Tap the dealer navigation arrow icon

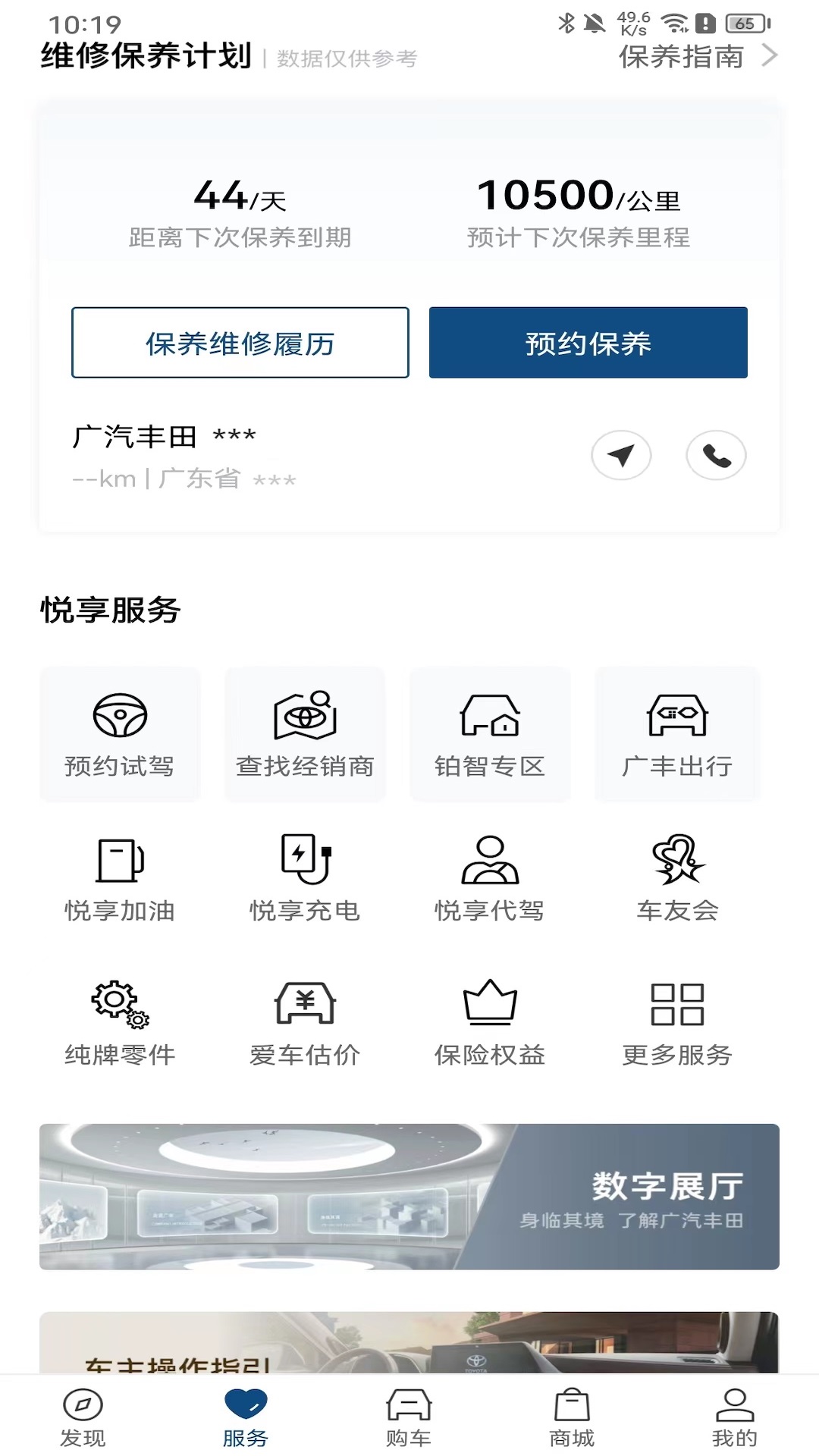pos(622,455)
